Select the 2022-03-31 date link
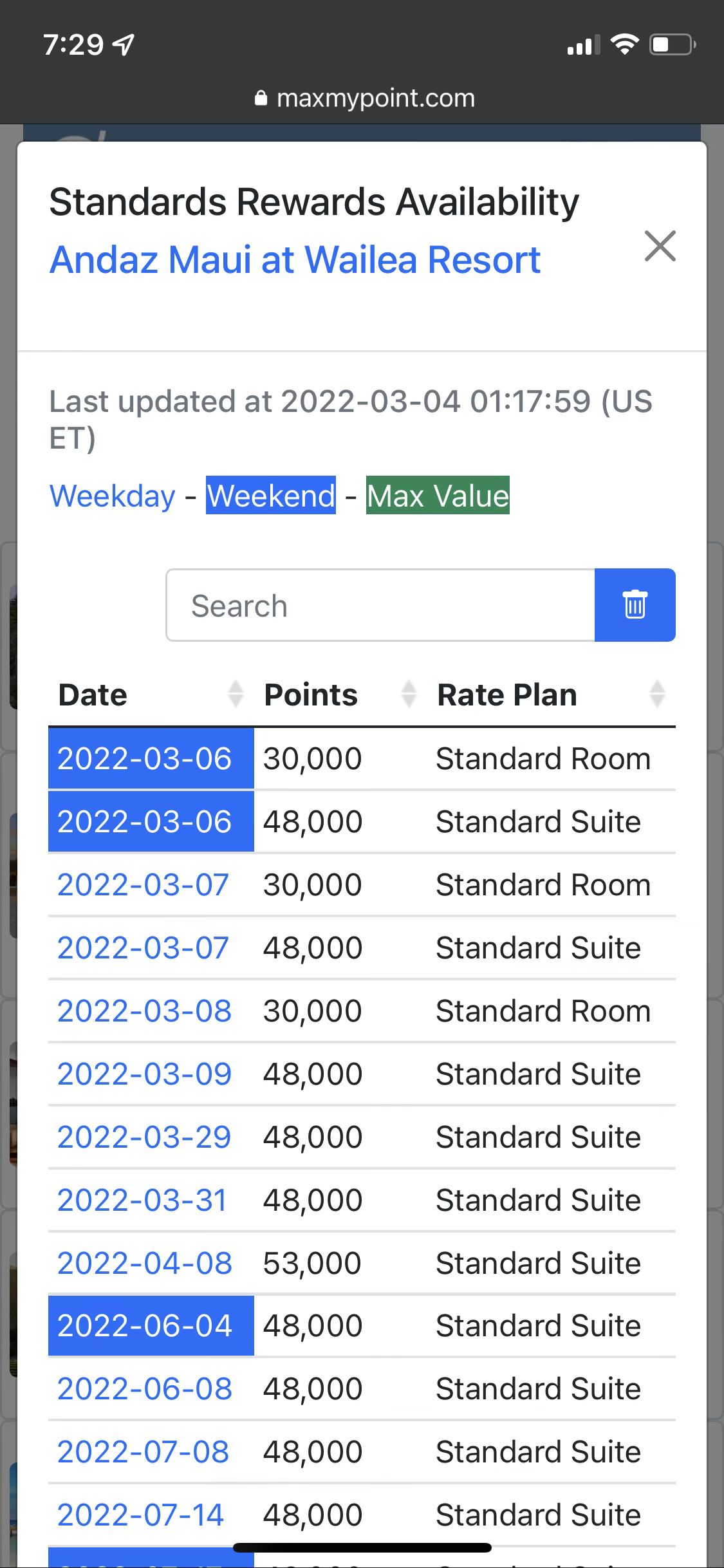 click(x=142, y=1200)
